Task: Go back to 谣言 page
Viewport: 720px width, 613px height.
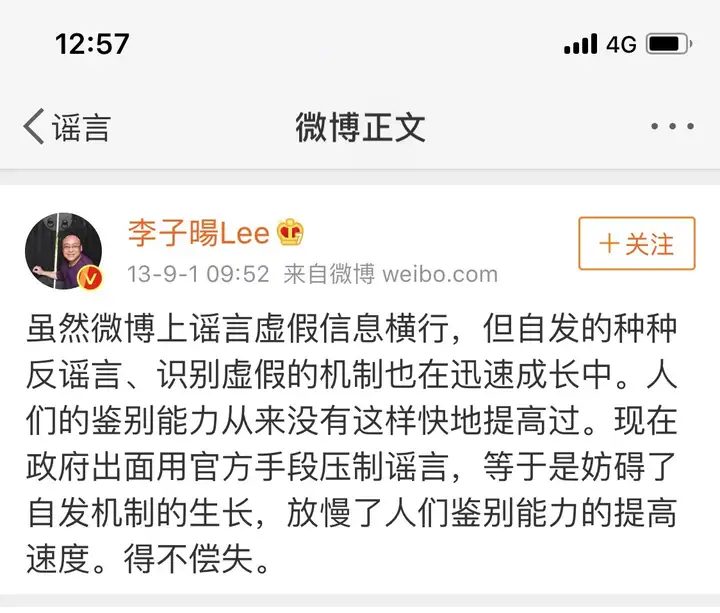Action: 66,128
